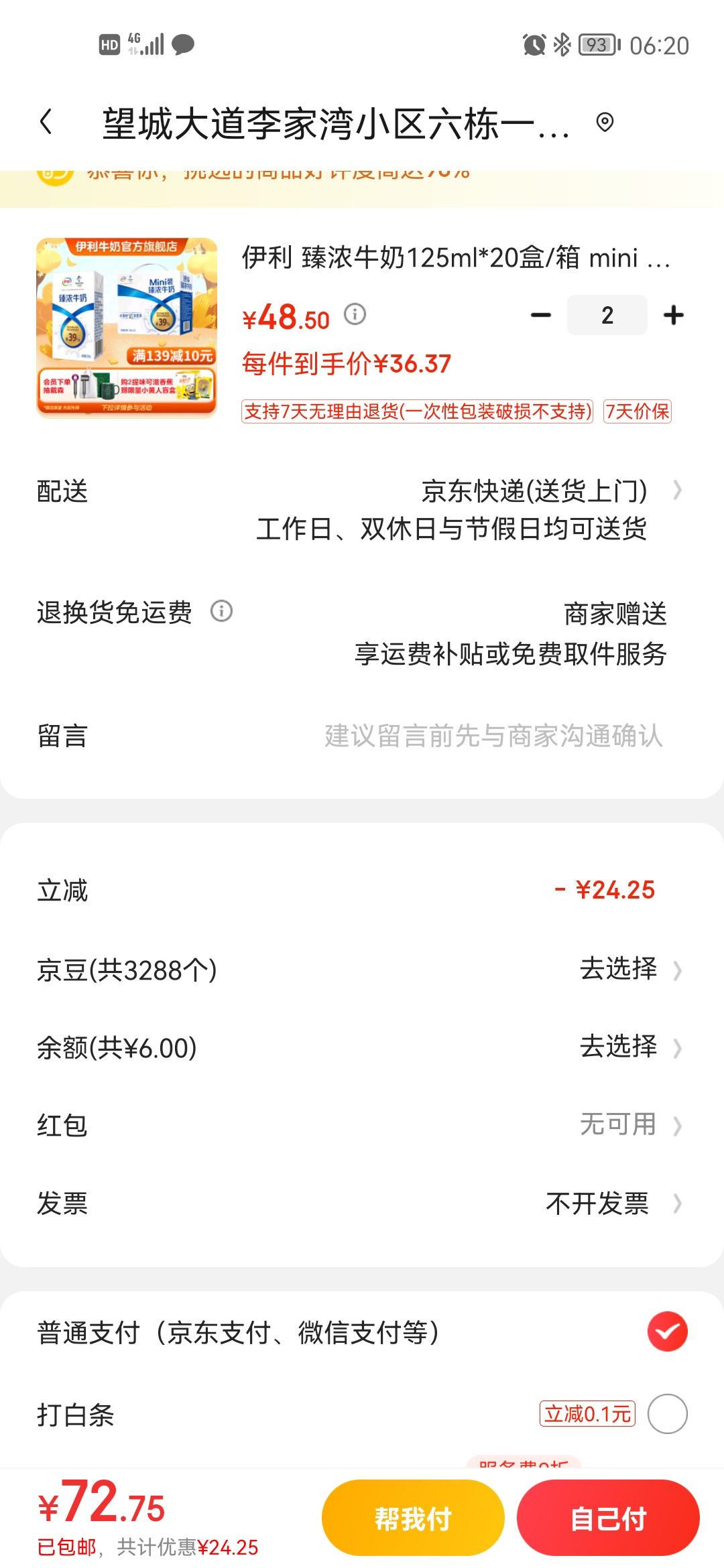Tap the info icon next to 退换货免运费
Screen dimensions: 724x1568
point(222,611)
